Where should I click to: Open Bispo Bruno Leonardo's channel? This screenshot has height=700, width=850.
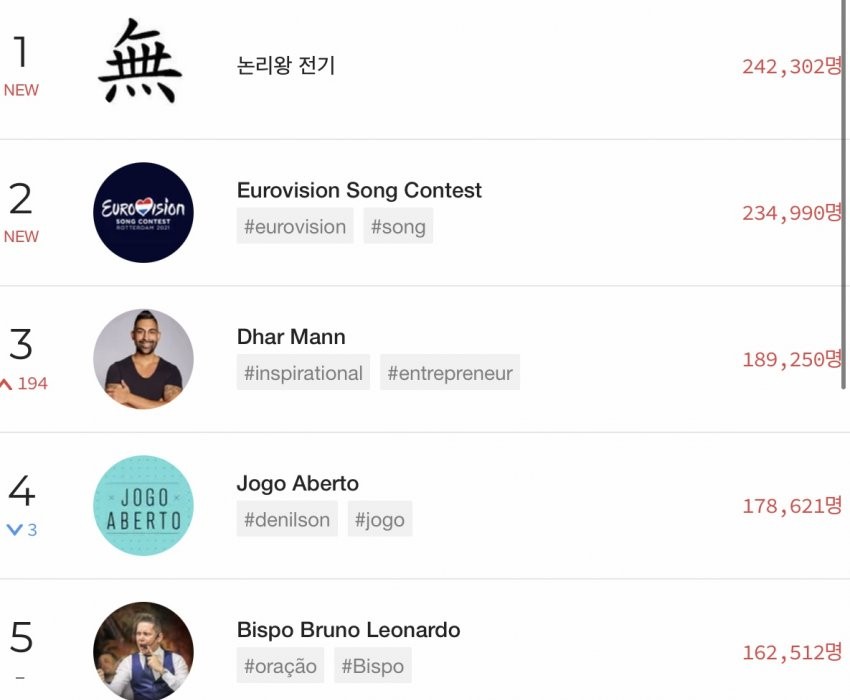coord(348,630)
